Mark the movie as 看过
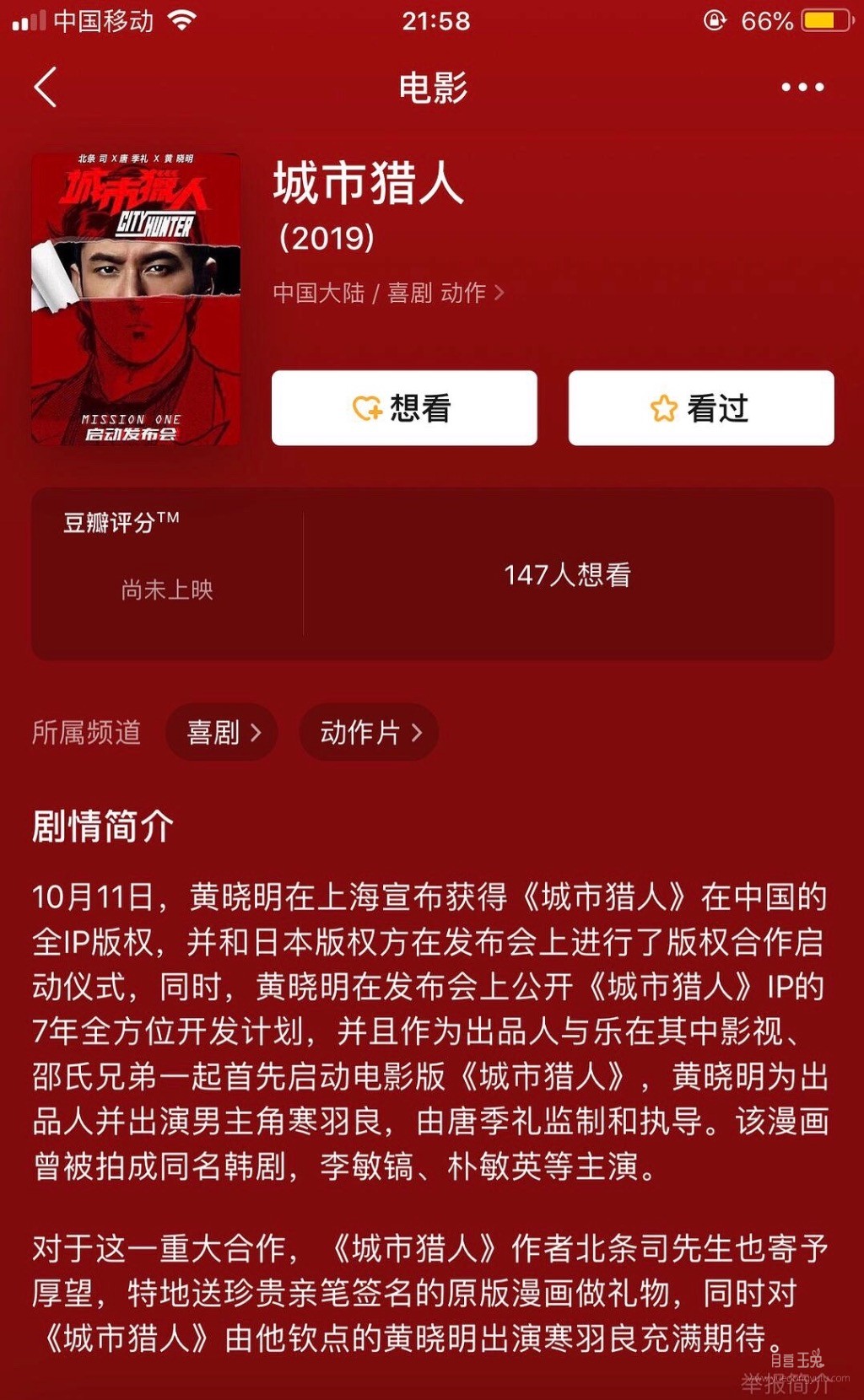The width and height of the screenshot is (864, 1400). 700,408
